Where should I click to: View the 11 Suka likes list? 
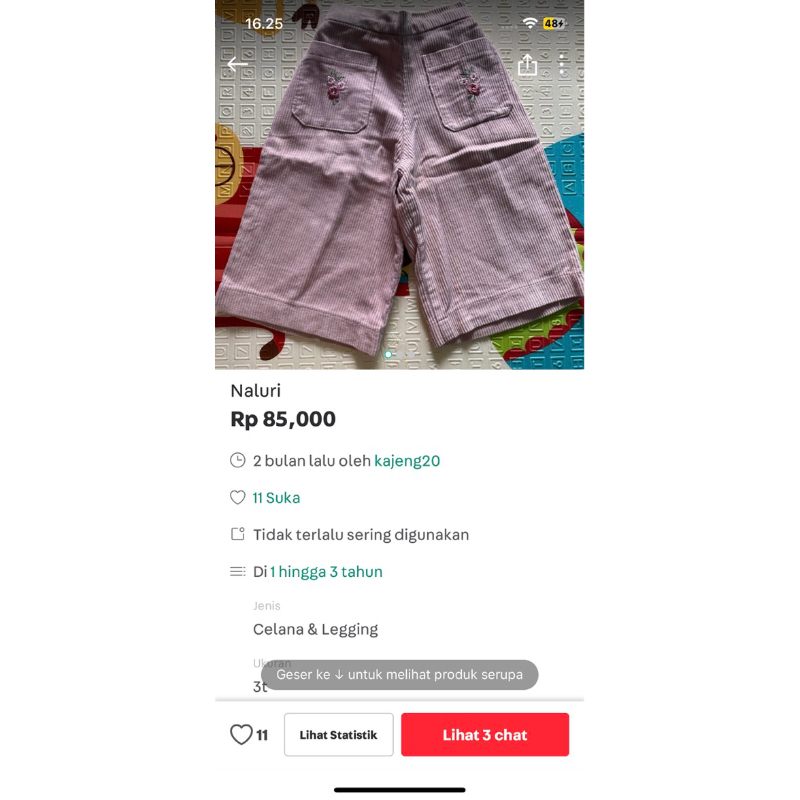pos(276,498)
